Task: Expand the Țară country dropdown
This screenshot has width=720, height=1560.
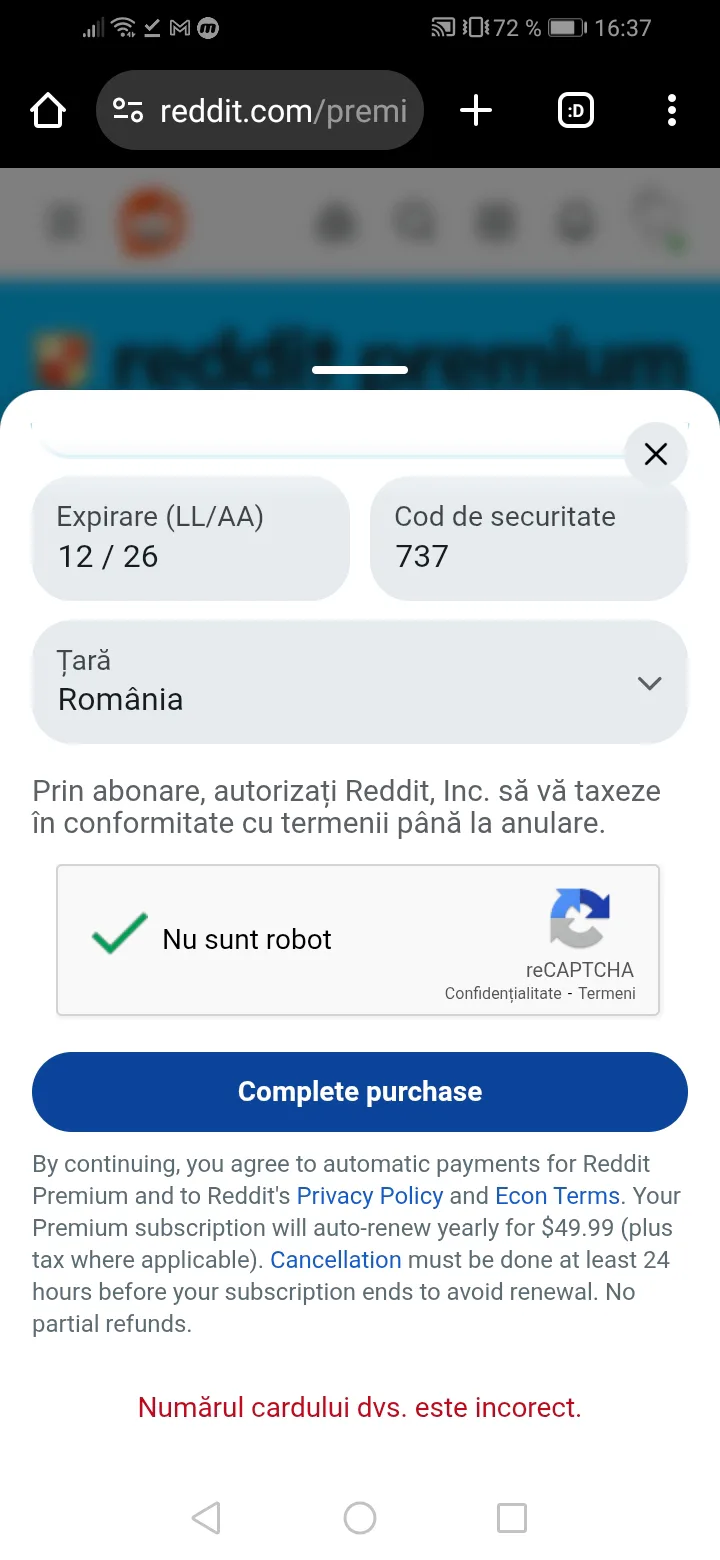Action: 360,682
